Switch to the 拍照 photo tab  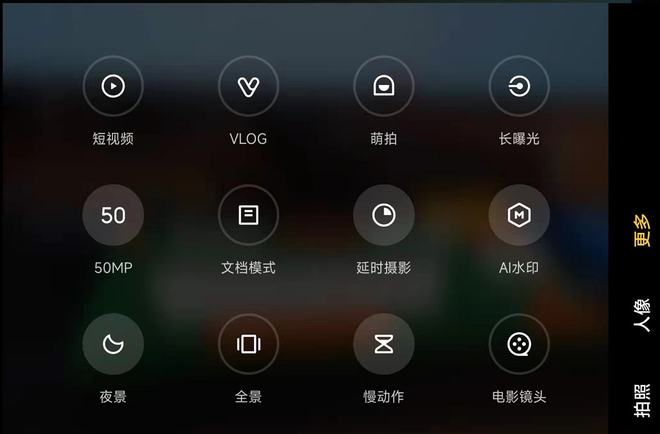pos(641,398)
